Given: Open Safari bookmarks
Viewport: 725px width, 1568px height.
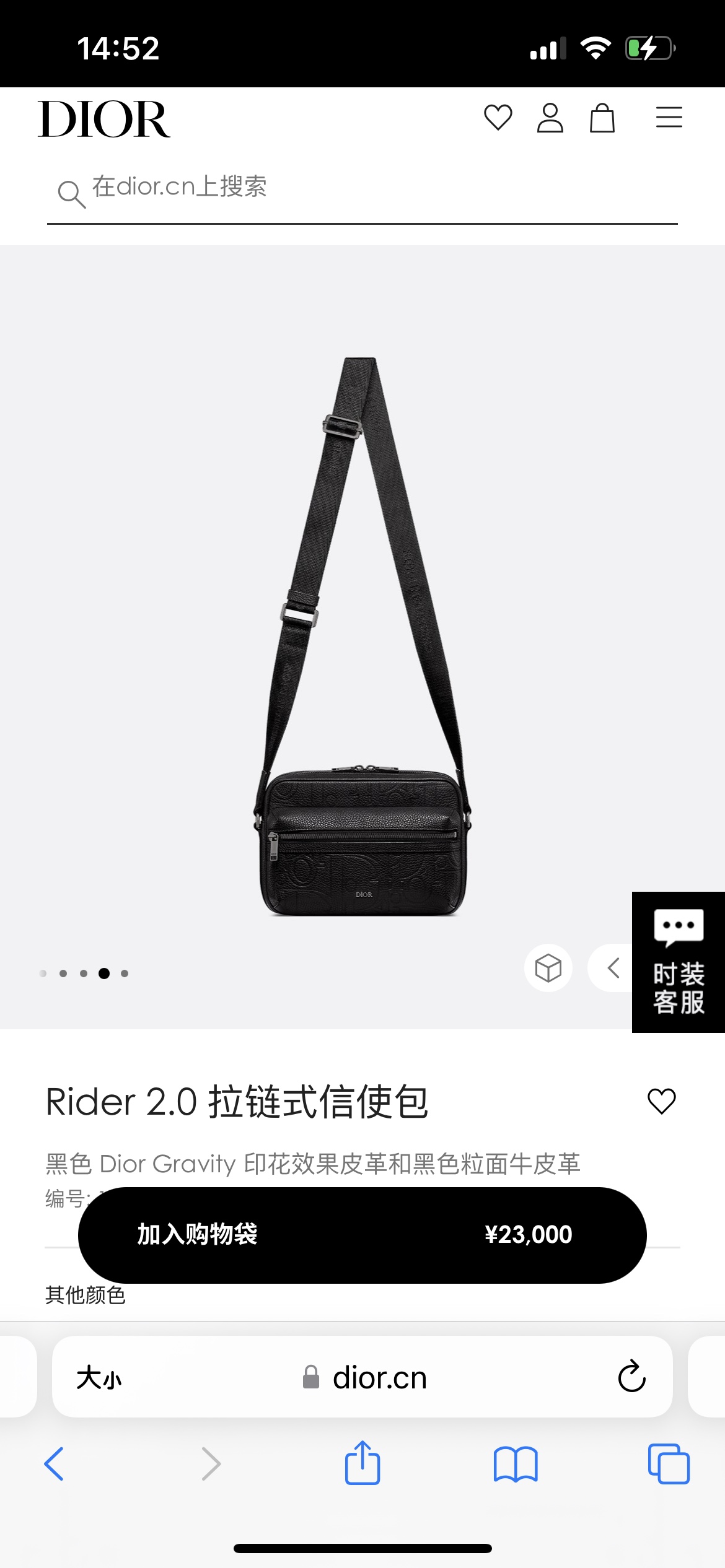Looking at the screenshot, I should click(516, 1464).
